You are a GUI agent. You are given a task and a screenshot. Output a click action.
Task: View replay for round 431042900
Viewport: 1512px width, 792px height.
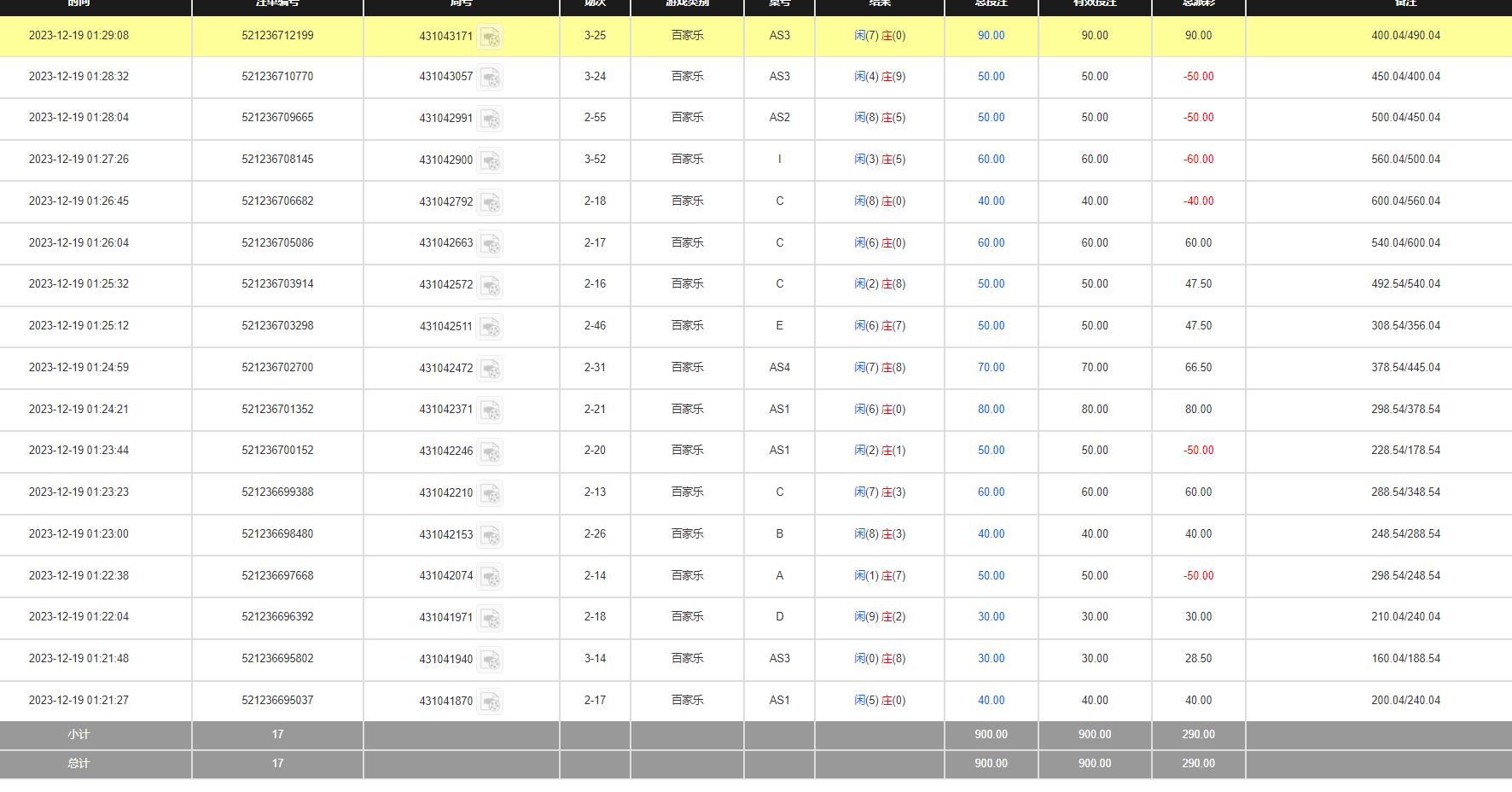coord(490,161)
